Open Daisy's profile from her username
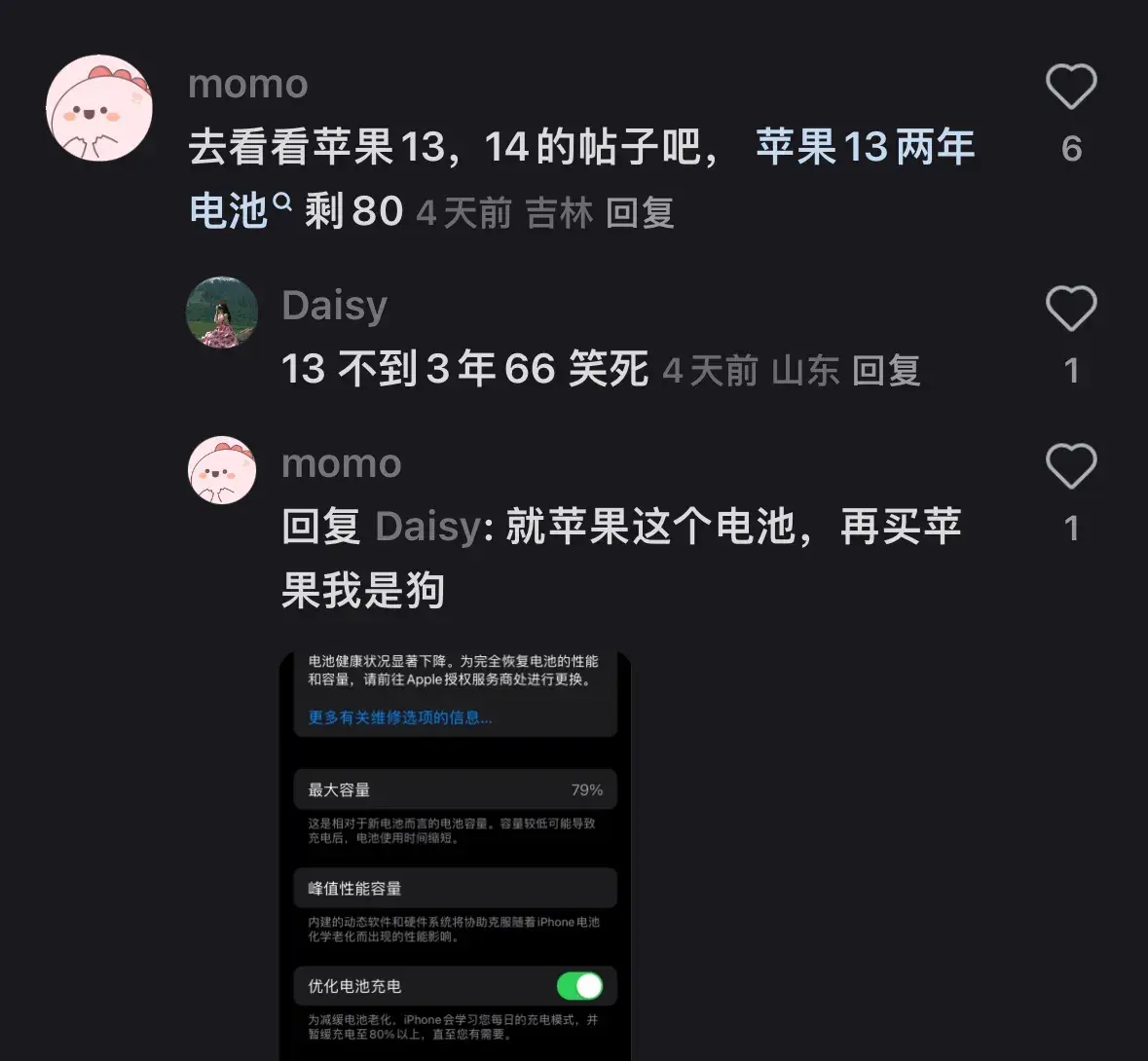 click(x=334, y=306)
